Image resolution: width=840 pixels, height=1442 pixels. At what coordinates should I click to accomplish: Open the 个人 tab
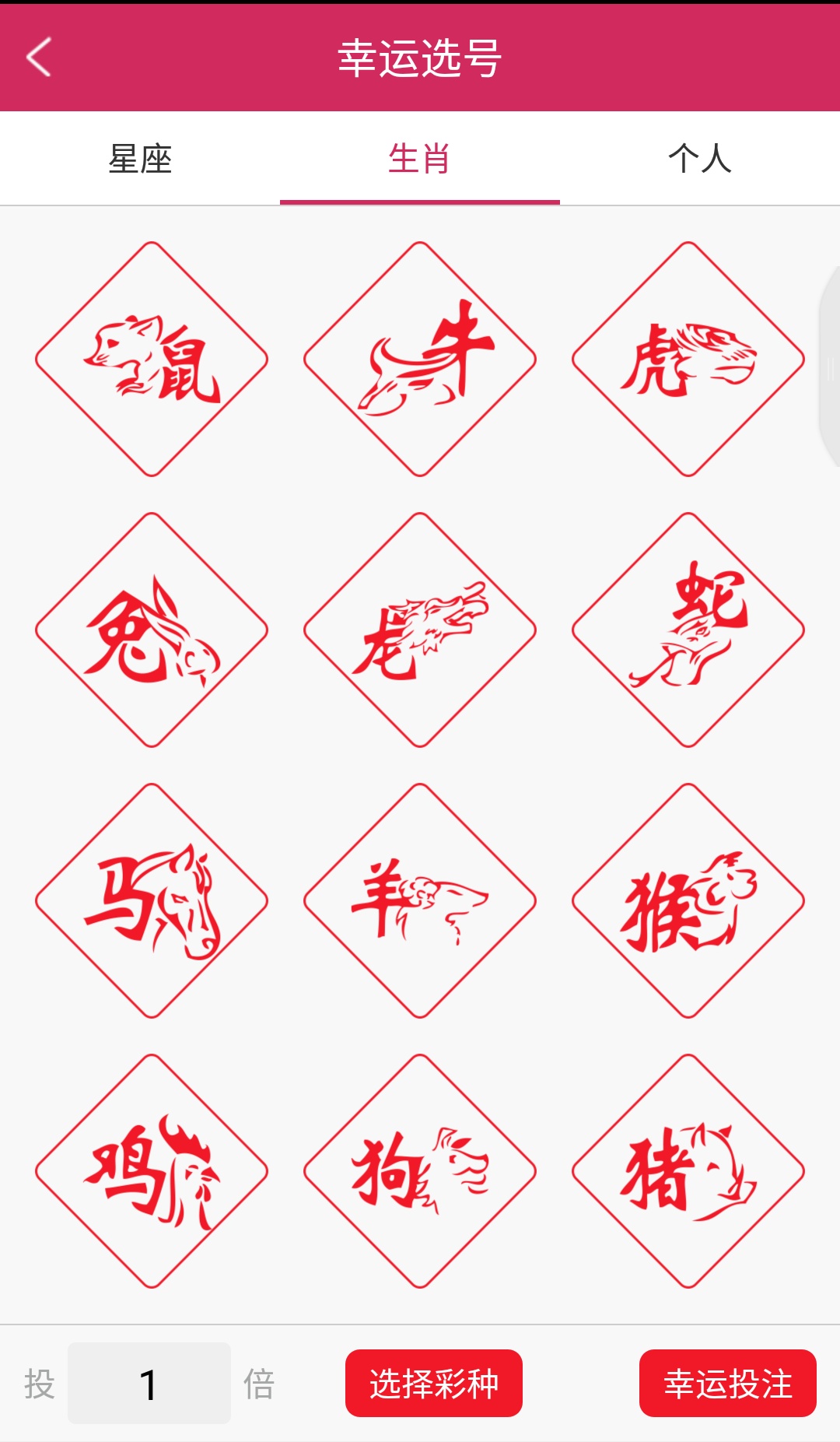(x=700, y=159)
